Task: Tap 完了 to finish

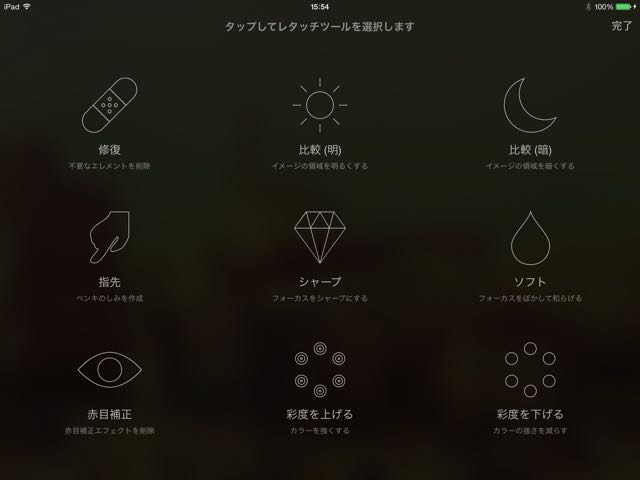Action: tap(621, 26)
